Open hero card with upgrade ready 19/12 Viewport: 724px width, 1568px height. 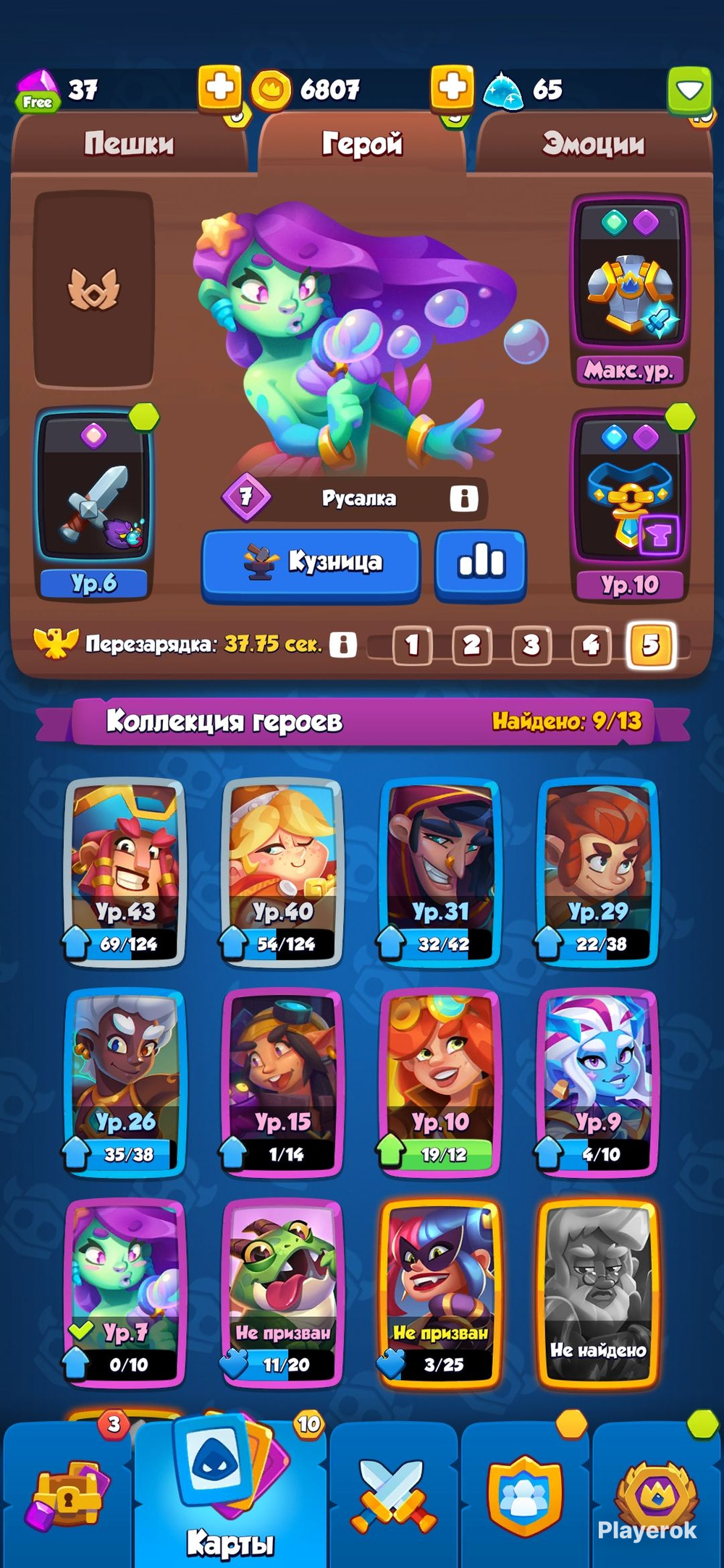[x=440, y=1082]
